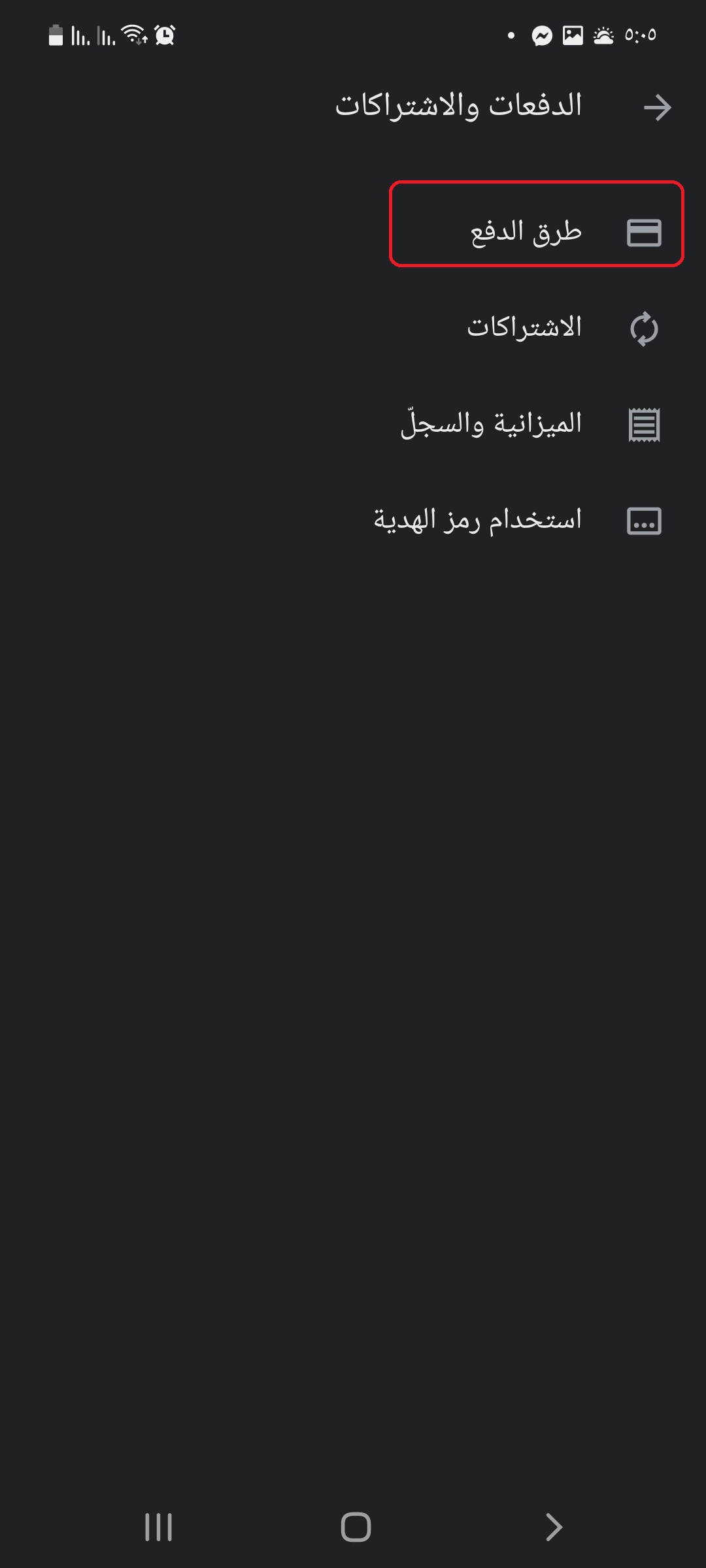Open الميزانية والسجل budget and history
The height and width of the screenshot is (1568, 706).
pos(353,425)
